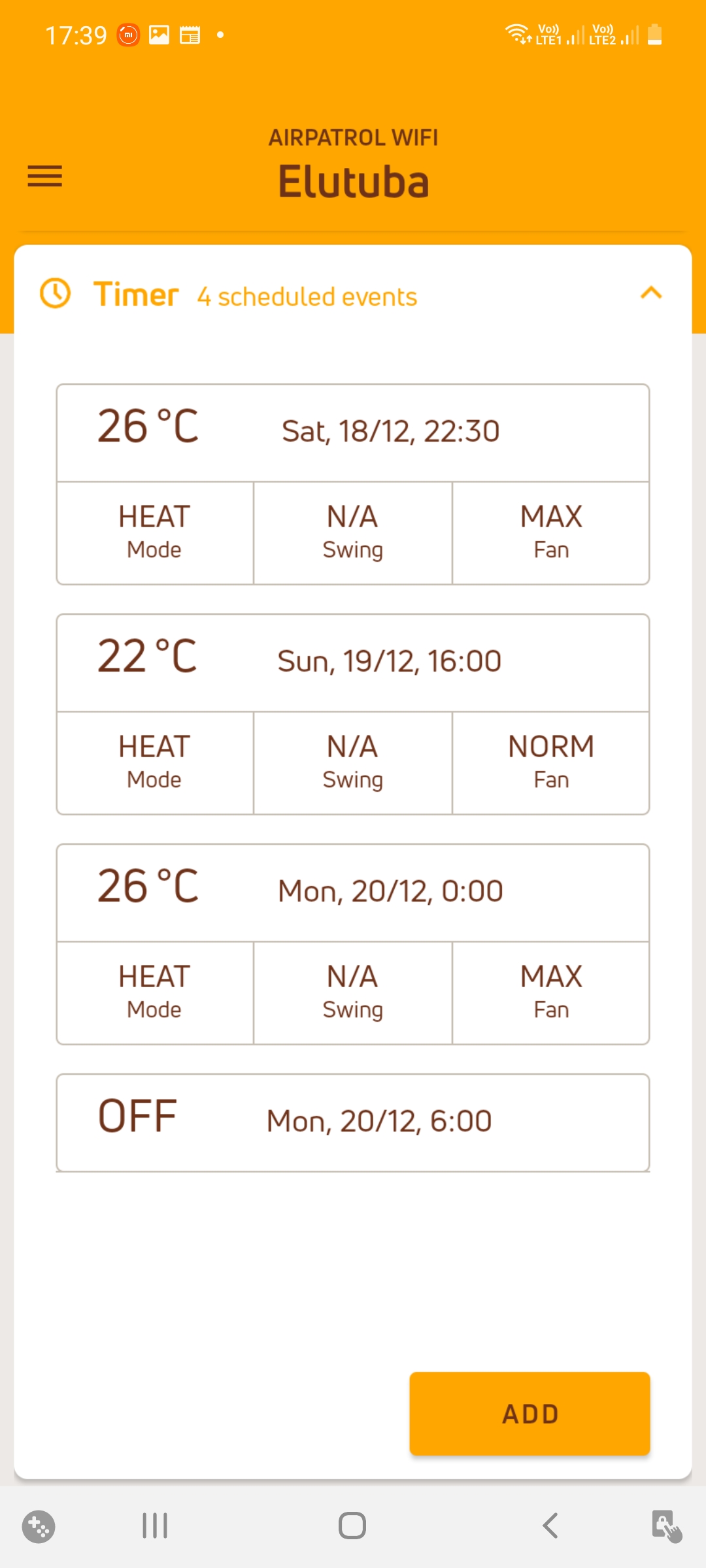Open the Mon, 20/12, 0:00 scheduled event
This screenshot has width=706, height=1568.
353,944
